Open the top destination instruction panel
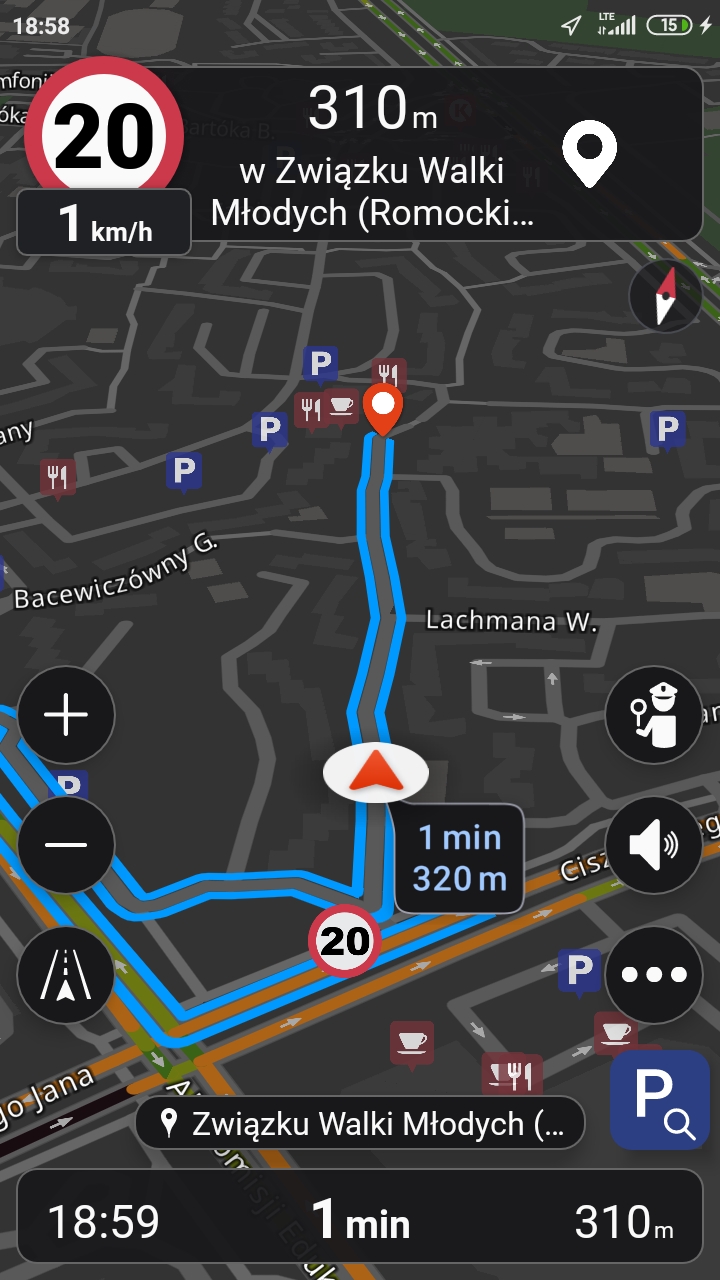This screenshot has width=720, height=1280. (x=440, y=154)
